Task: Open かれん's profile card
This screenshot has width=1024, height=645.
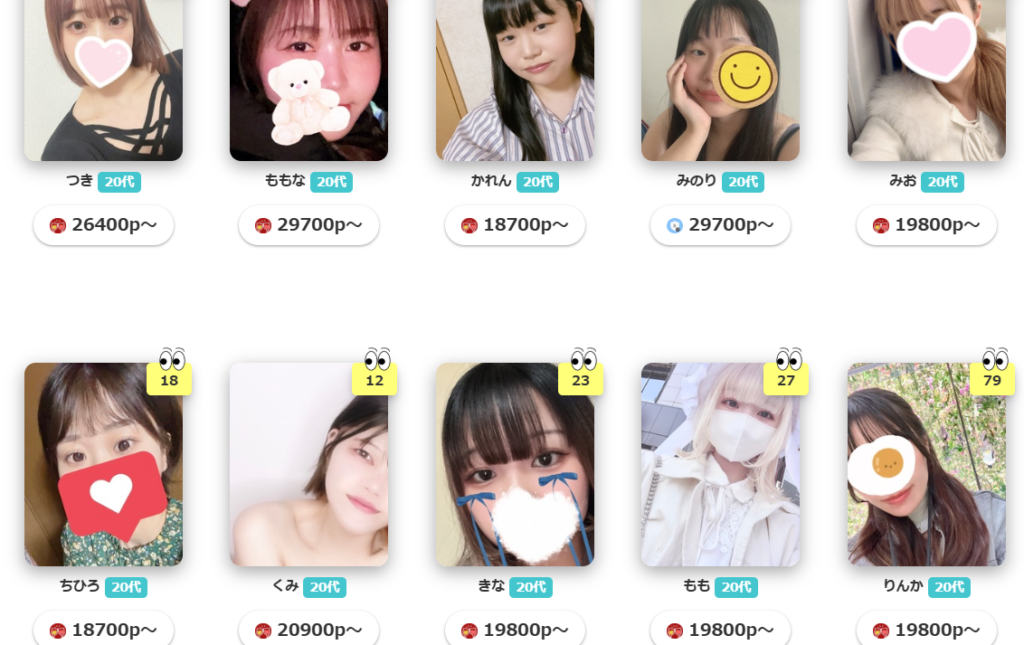Action: 515,80
